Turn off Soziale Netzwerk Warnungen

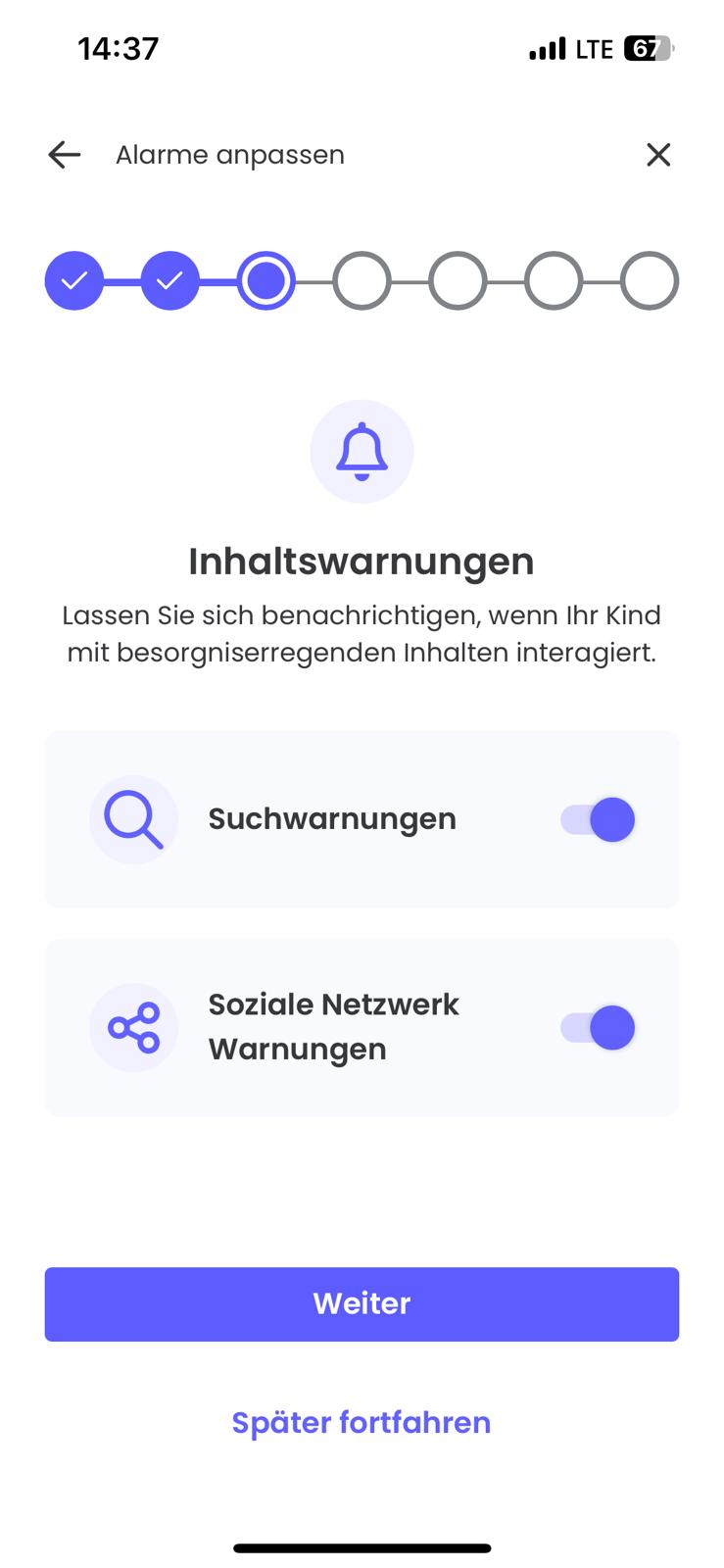tap(597, 1027)
